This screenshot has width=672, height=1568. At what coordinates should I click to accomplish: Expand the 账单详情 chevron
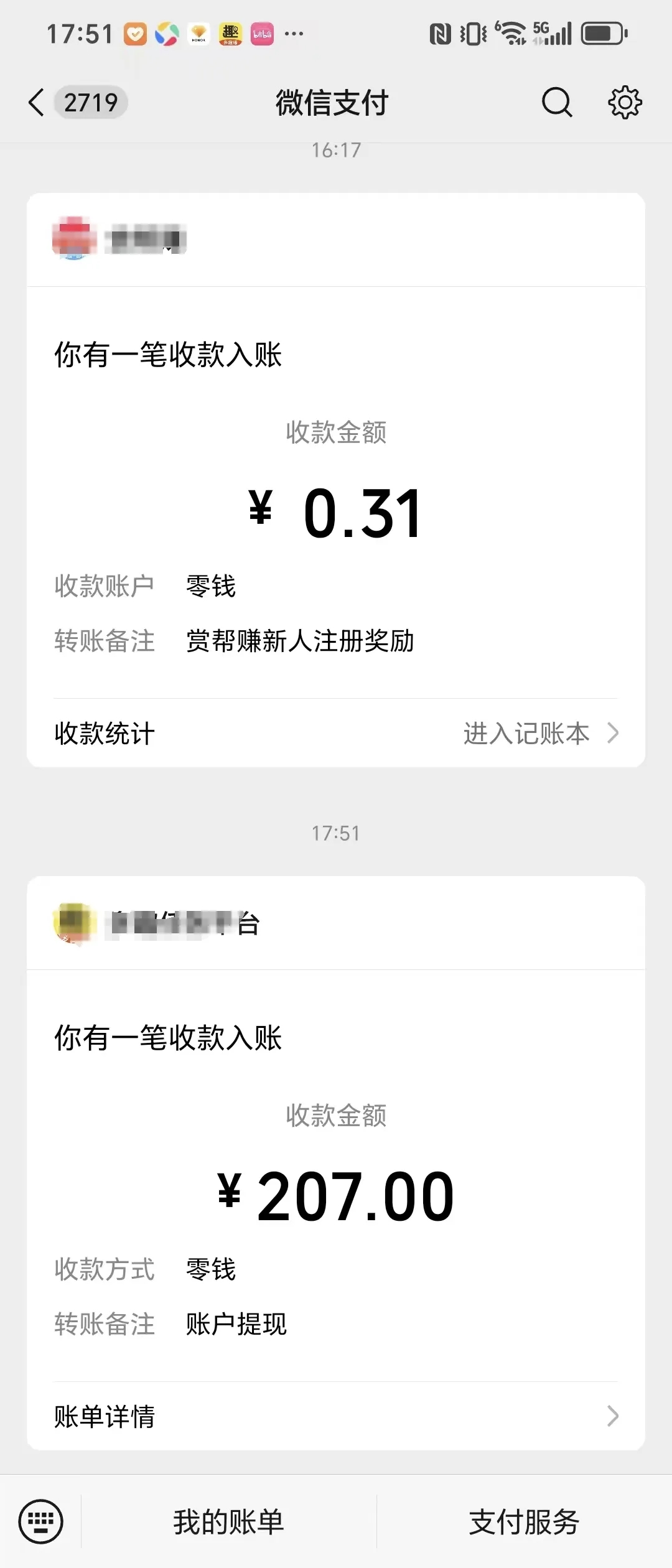(613, 1418)
